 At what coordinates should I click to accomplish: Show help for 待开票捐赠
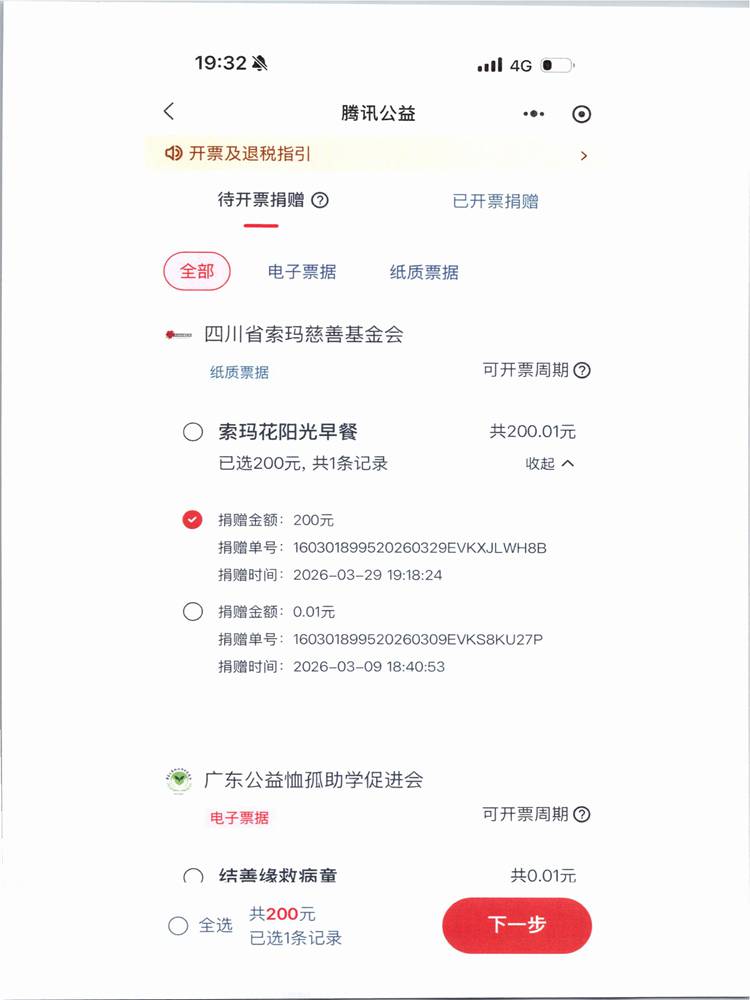point(320,200)
